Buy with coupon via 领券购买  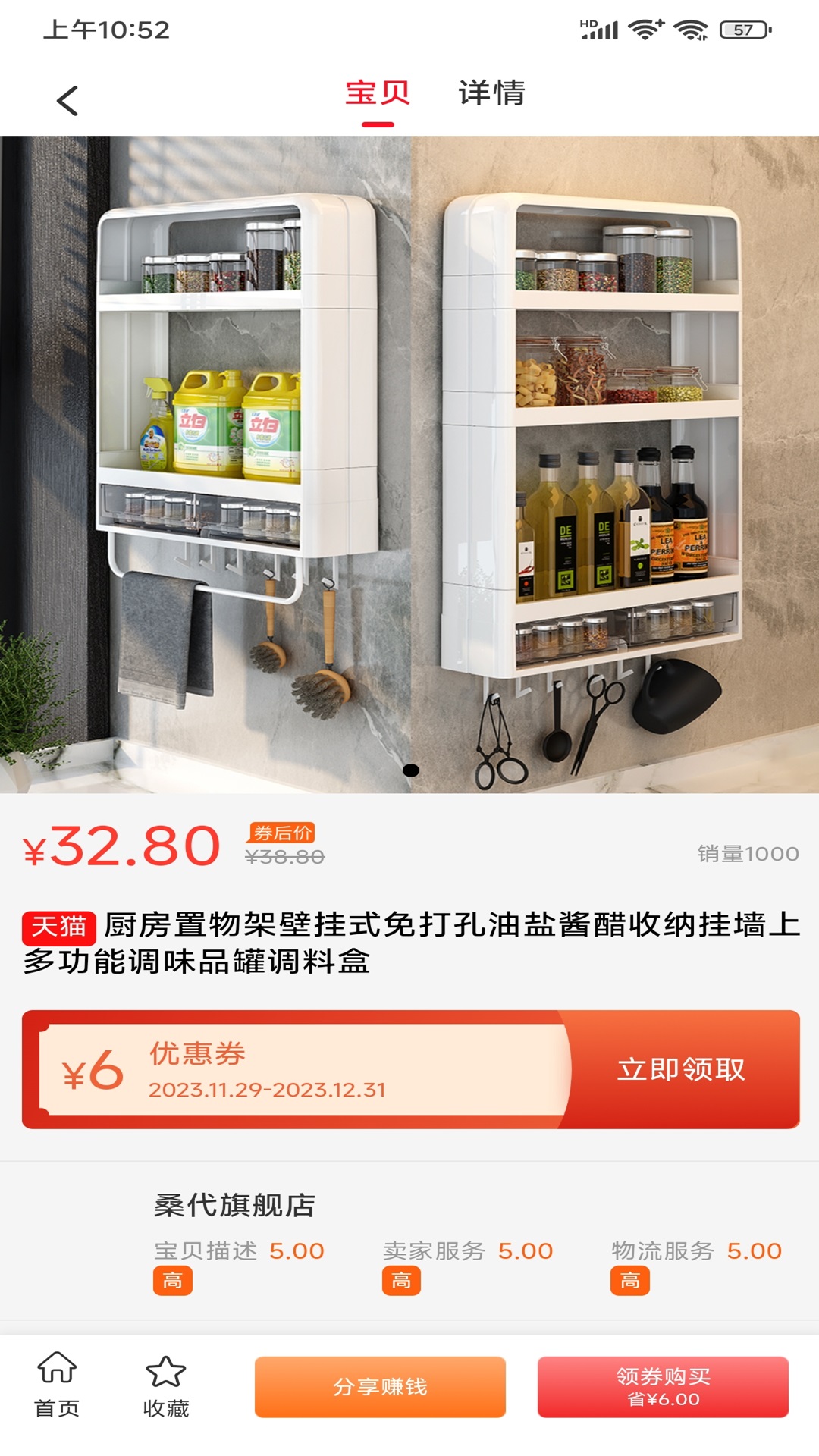click(663, 1386)
